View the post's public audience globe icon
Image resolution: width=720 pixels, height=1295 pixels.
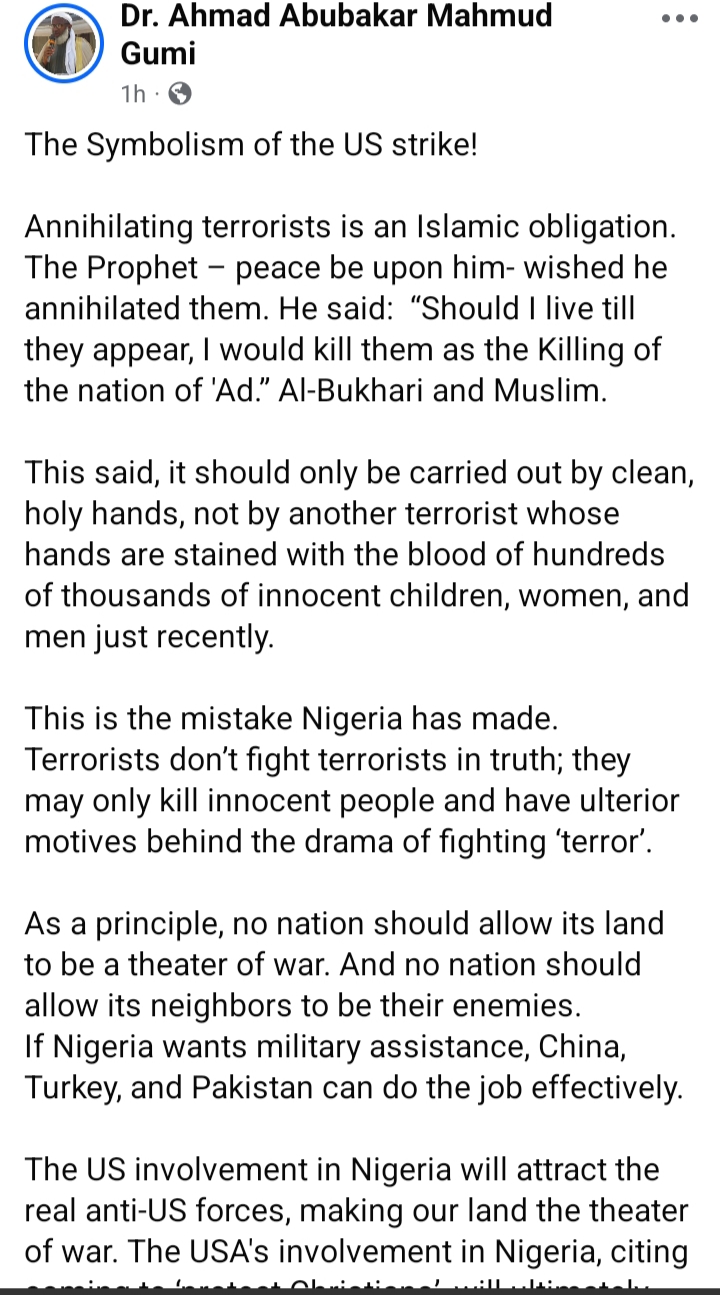(x=180, y=94)
